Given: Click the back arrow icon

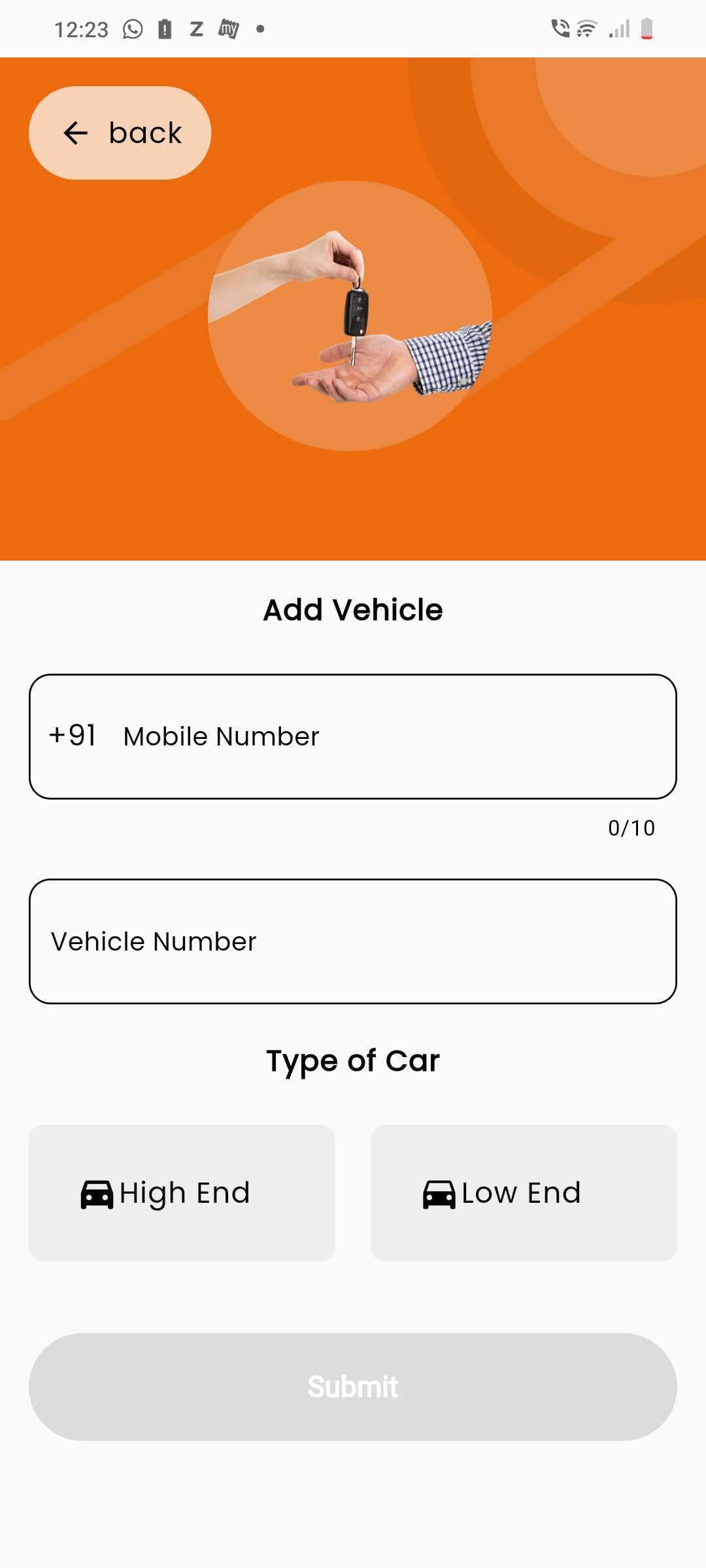Looking at the screenshot, I should (76, 132).
